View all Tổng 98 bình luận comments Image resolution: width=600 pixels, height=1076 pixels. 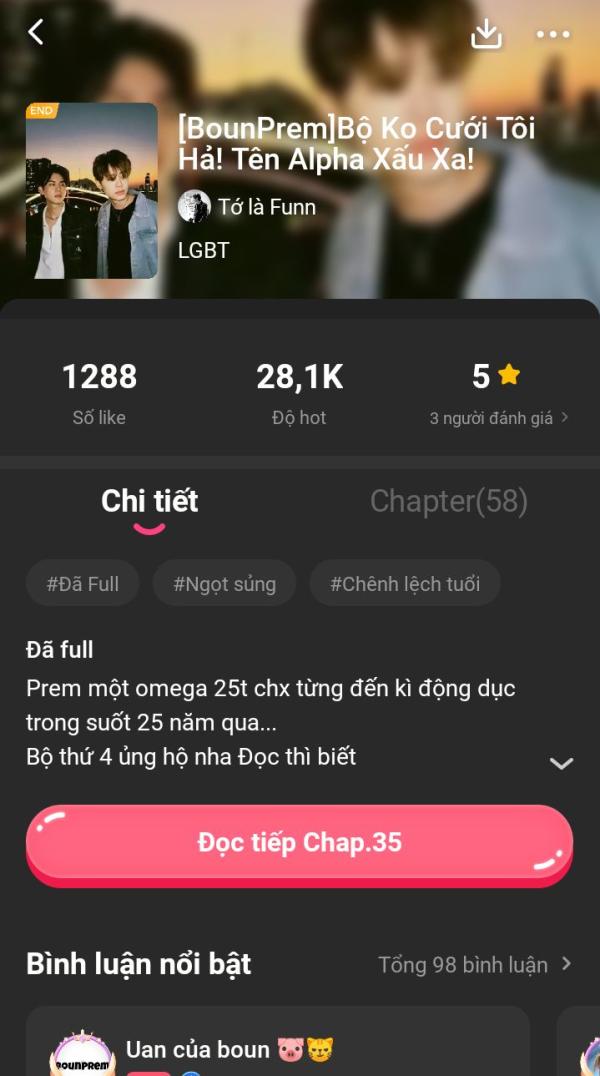474,964
